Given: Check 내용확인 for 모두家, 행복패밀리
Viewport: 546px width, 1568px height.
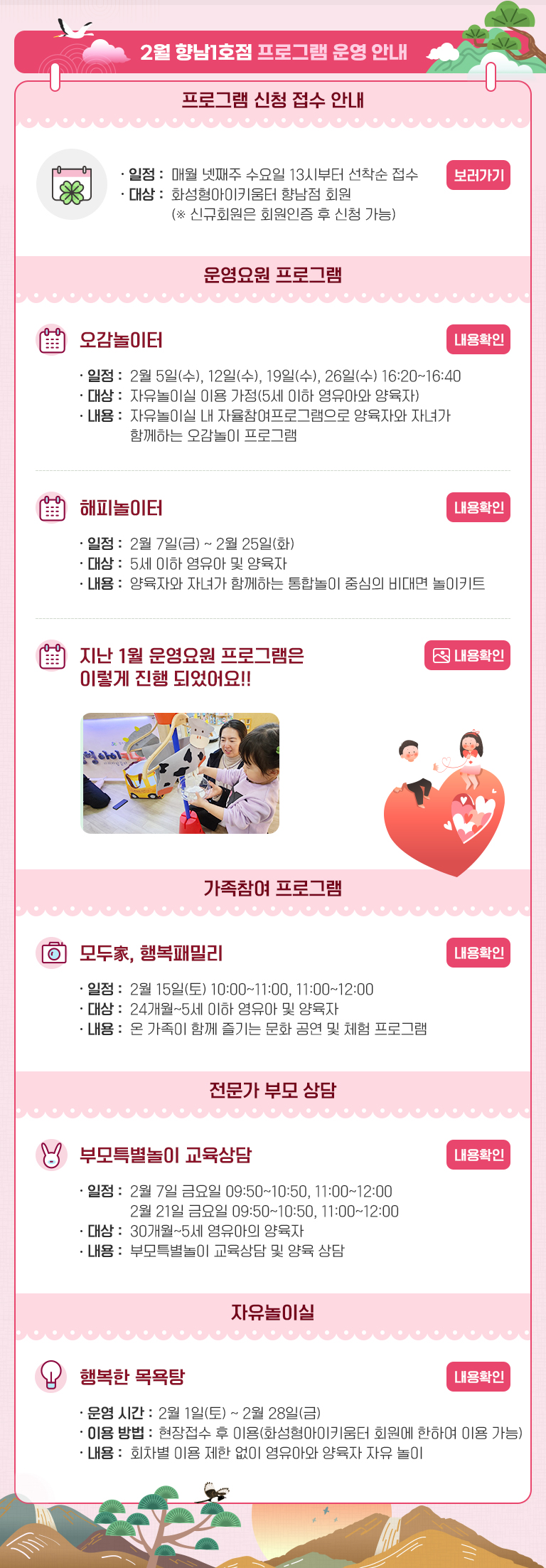Looking at the screenshot, I should 478,953.
